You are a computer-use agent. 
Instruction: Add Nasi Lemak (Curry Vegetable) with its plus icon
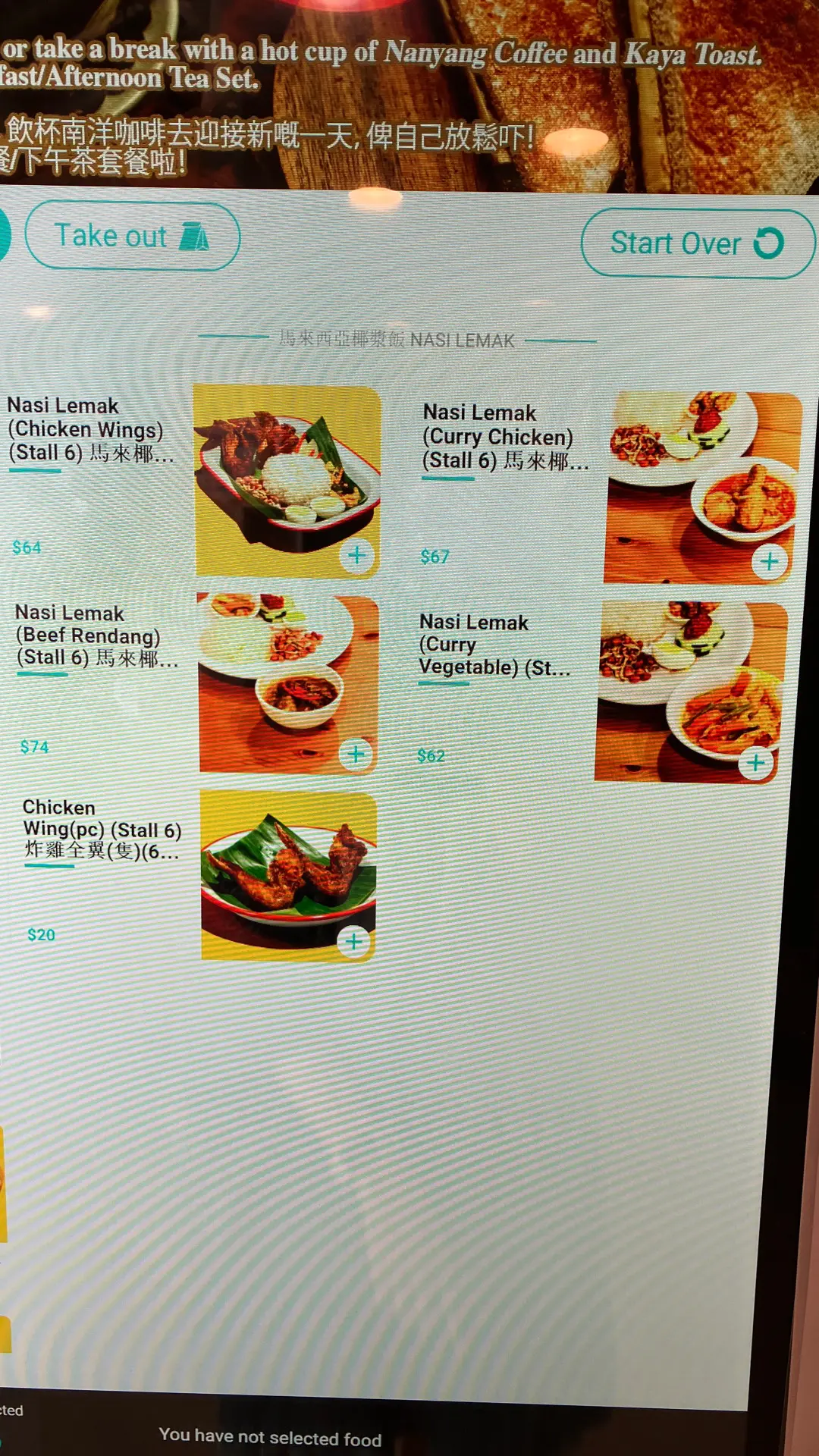point(756,763)
